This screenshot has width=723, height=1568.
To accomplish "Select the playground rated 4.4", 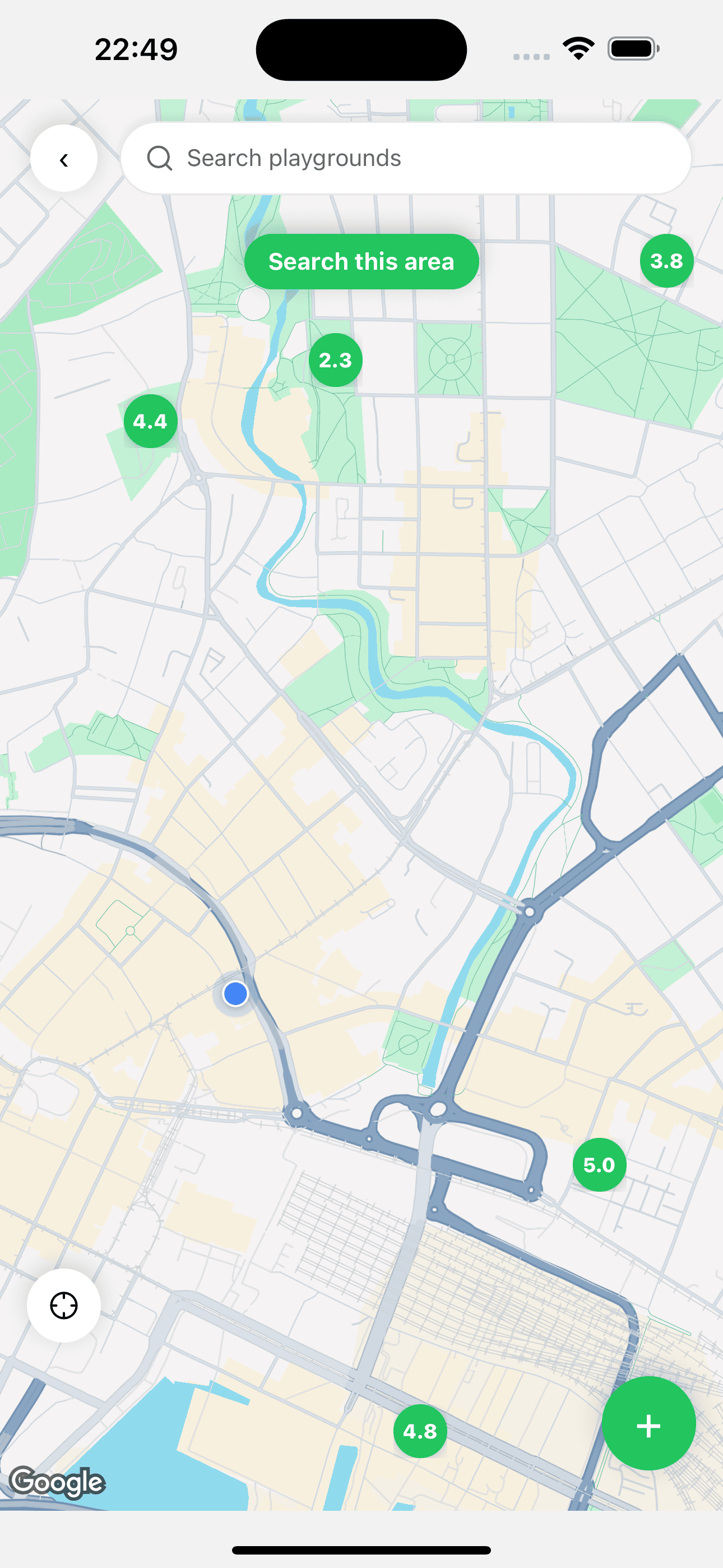I will (151, 420).
